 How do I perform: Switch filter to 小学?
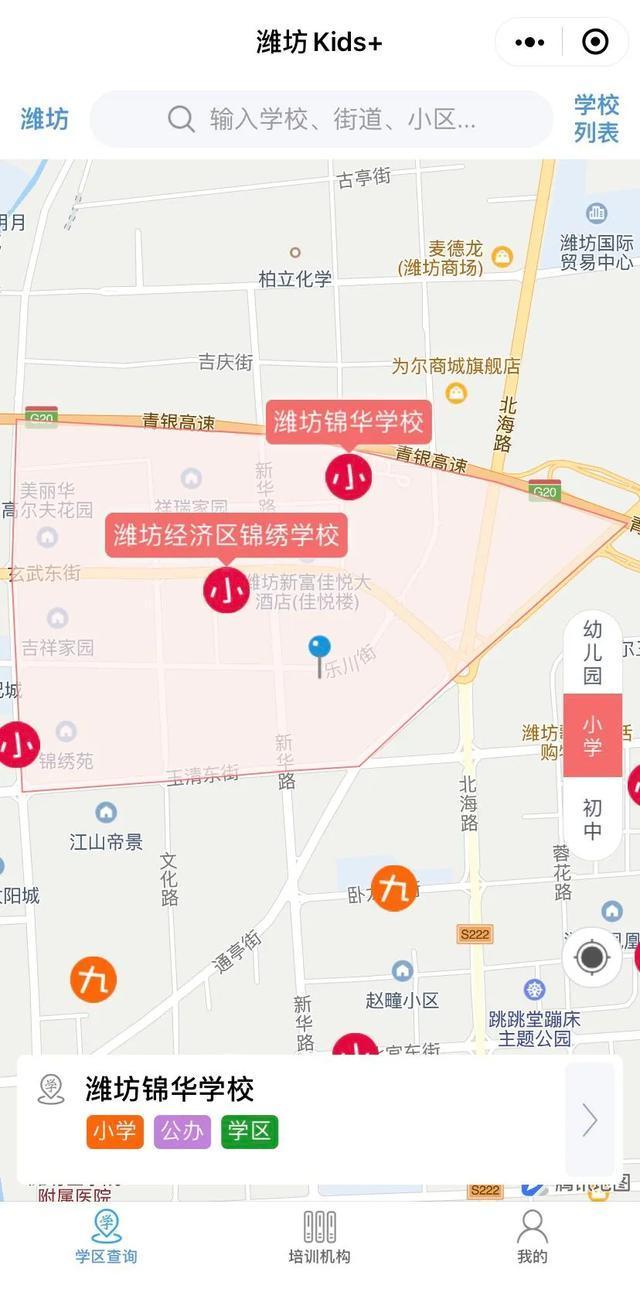point(592,735)
